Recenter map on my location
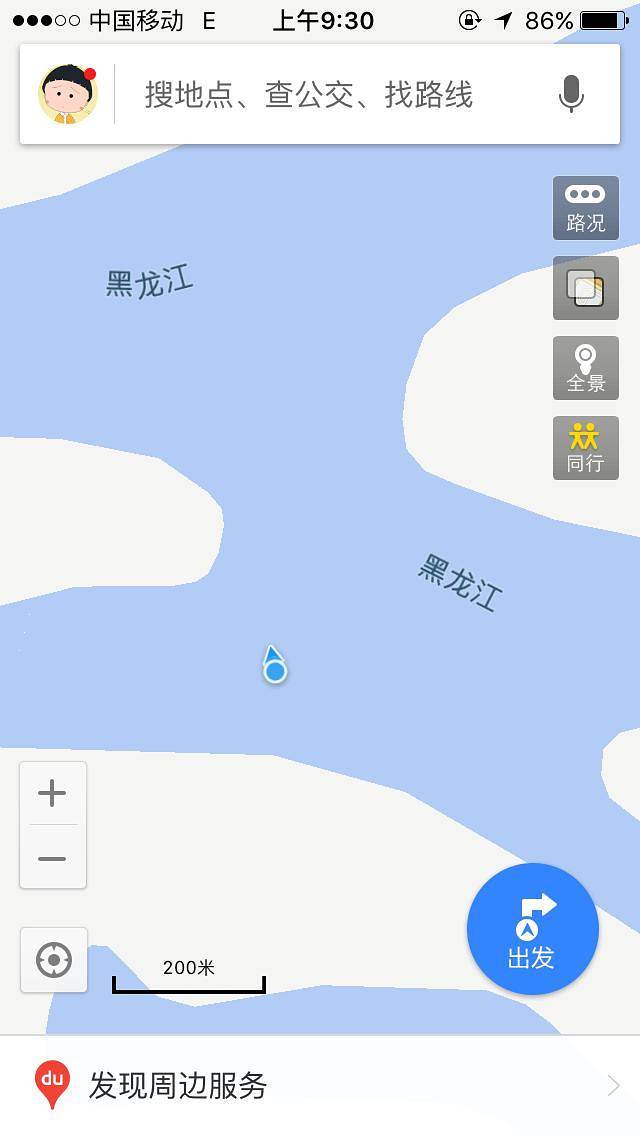Screen dimensions: 640x1136 54,960
